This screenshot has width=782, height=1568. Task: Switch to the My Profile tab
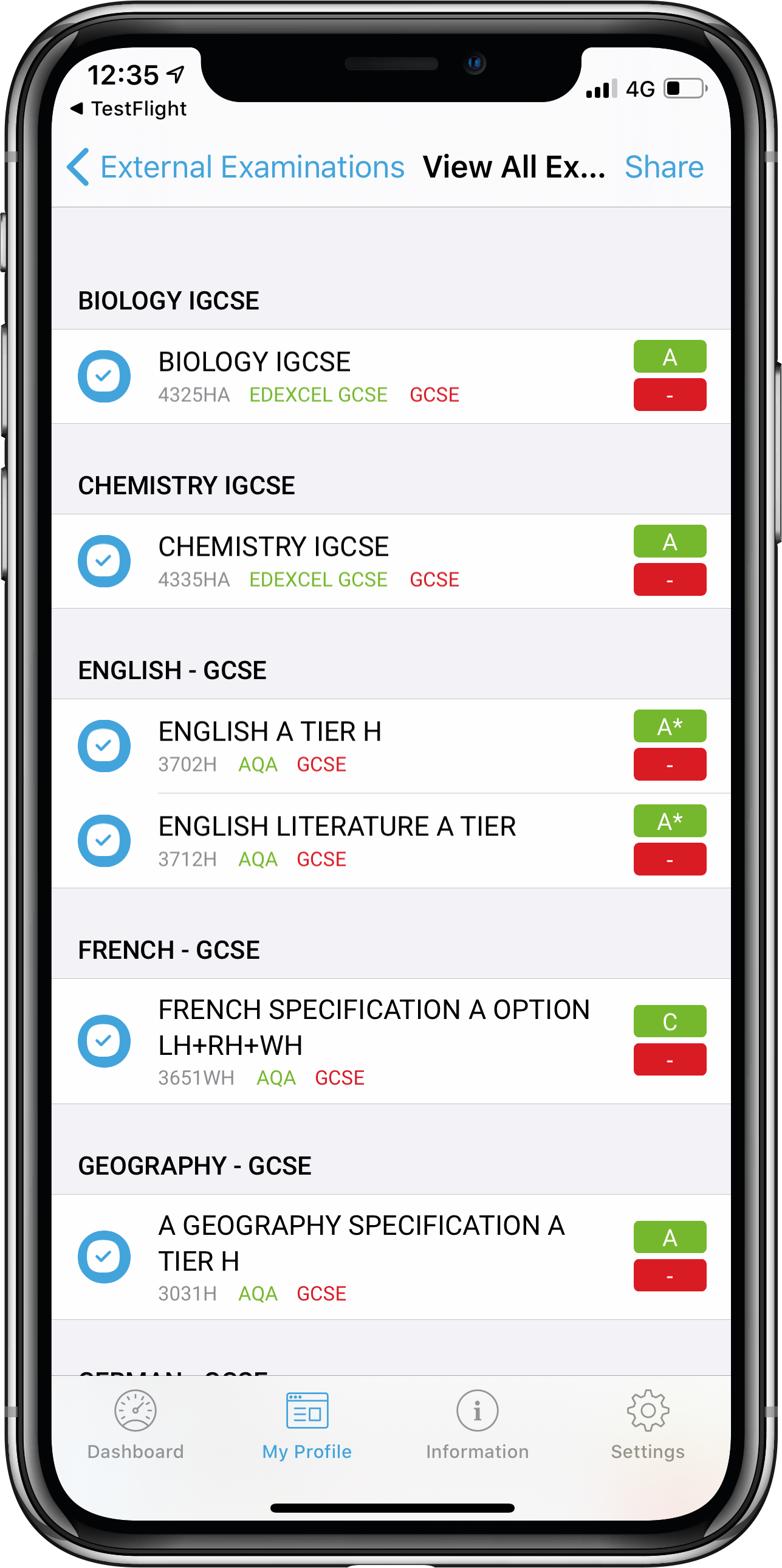(307, 1425)
